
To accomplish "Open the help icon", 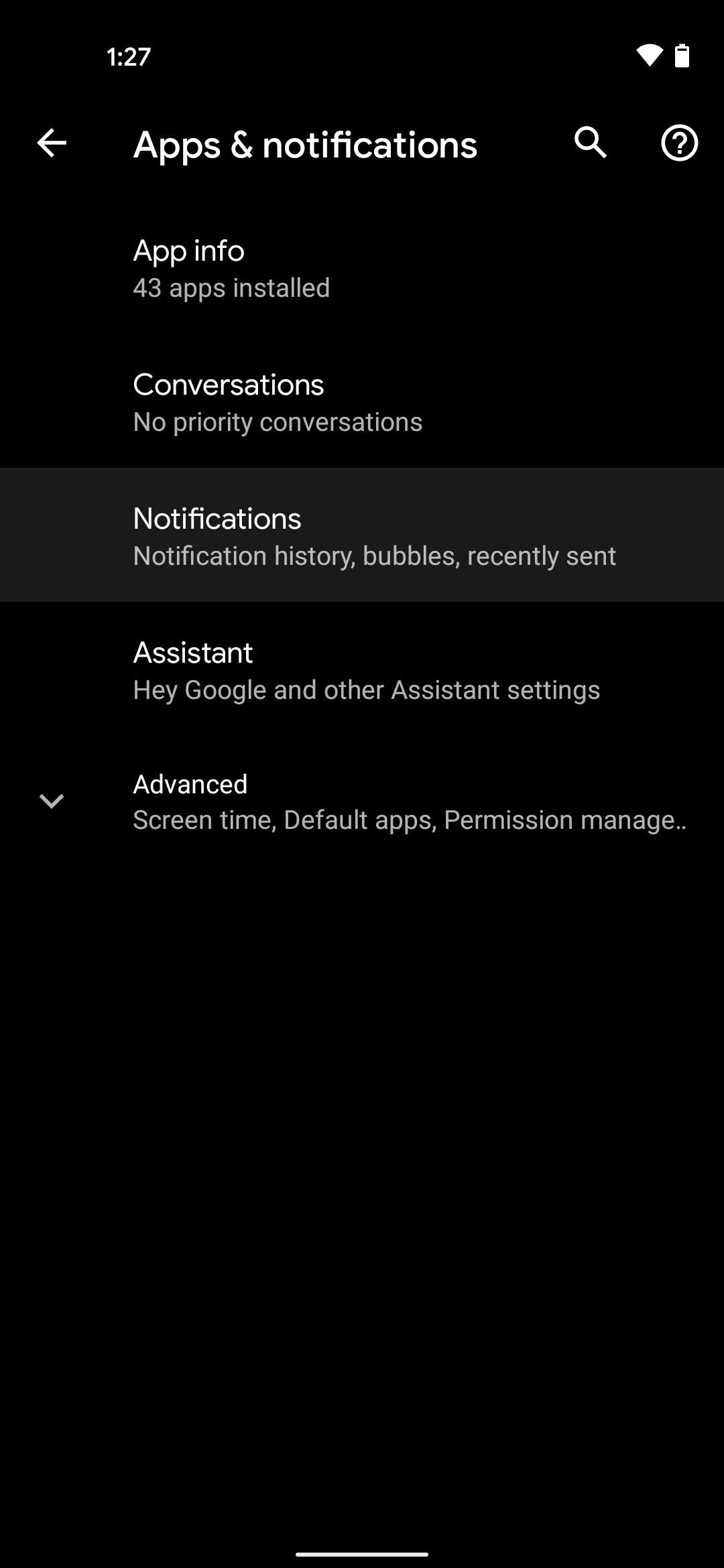I will click(679, 143).
